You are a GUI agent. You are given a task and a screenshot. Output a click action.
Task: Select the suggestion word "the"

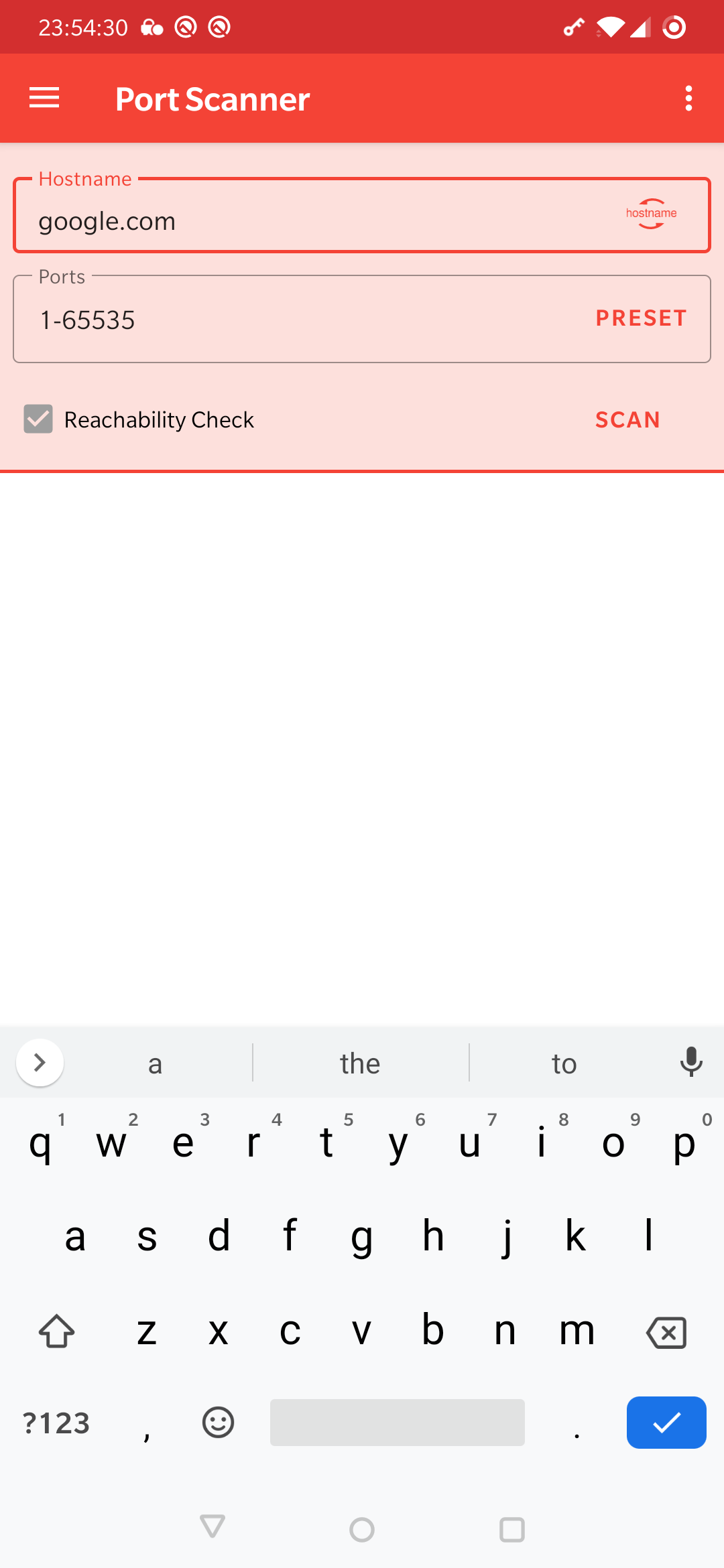360,1063
